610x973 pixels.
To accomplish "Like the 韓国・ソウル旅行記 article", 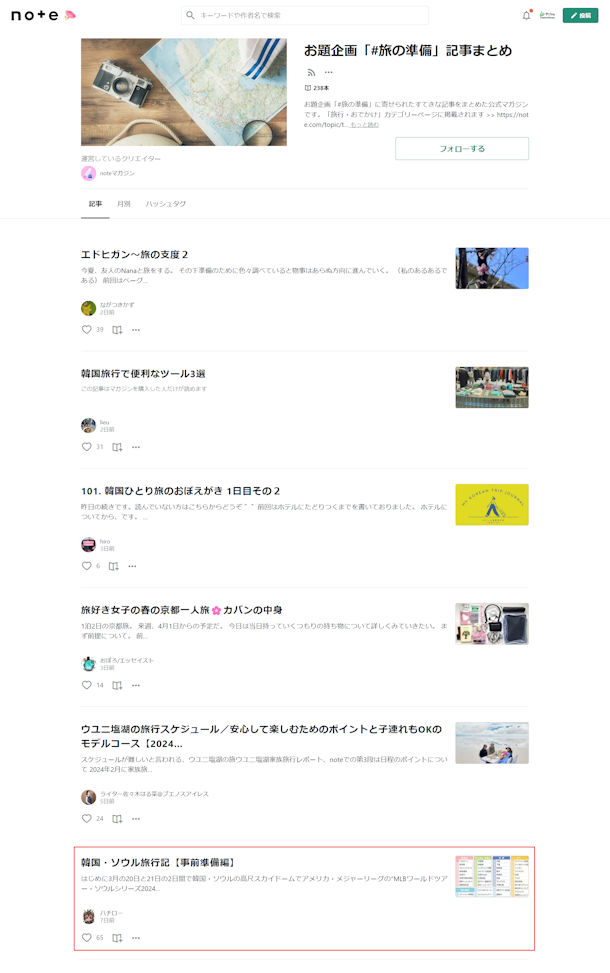I will [86, 938].
